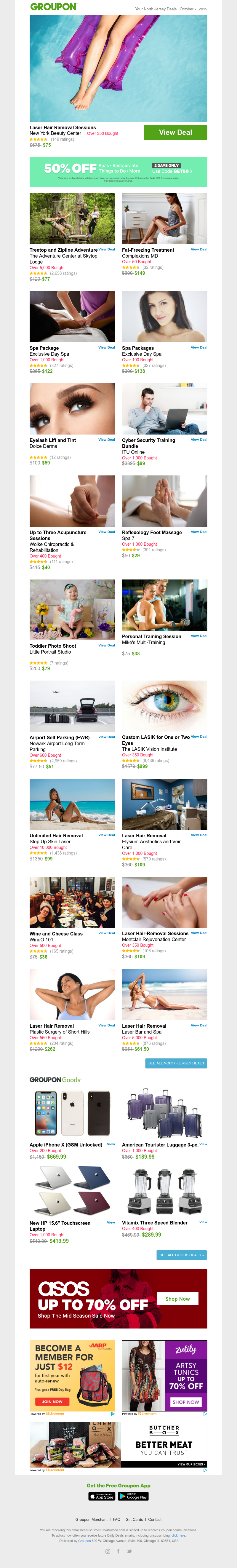Image resolution: width=237 pixels, height=1568 pixels.
Task: Tap Shop Now on the ASOS banner
Action: point(177,1298)
